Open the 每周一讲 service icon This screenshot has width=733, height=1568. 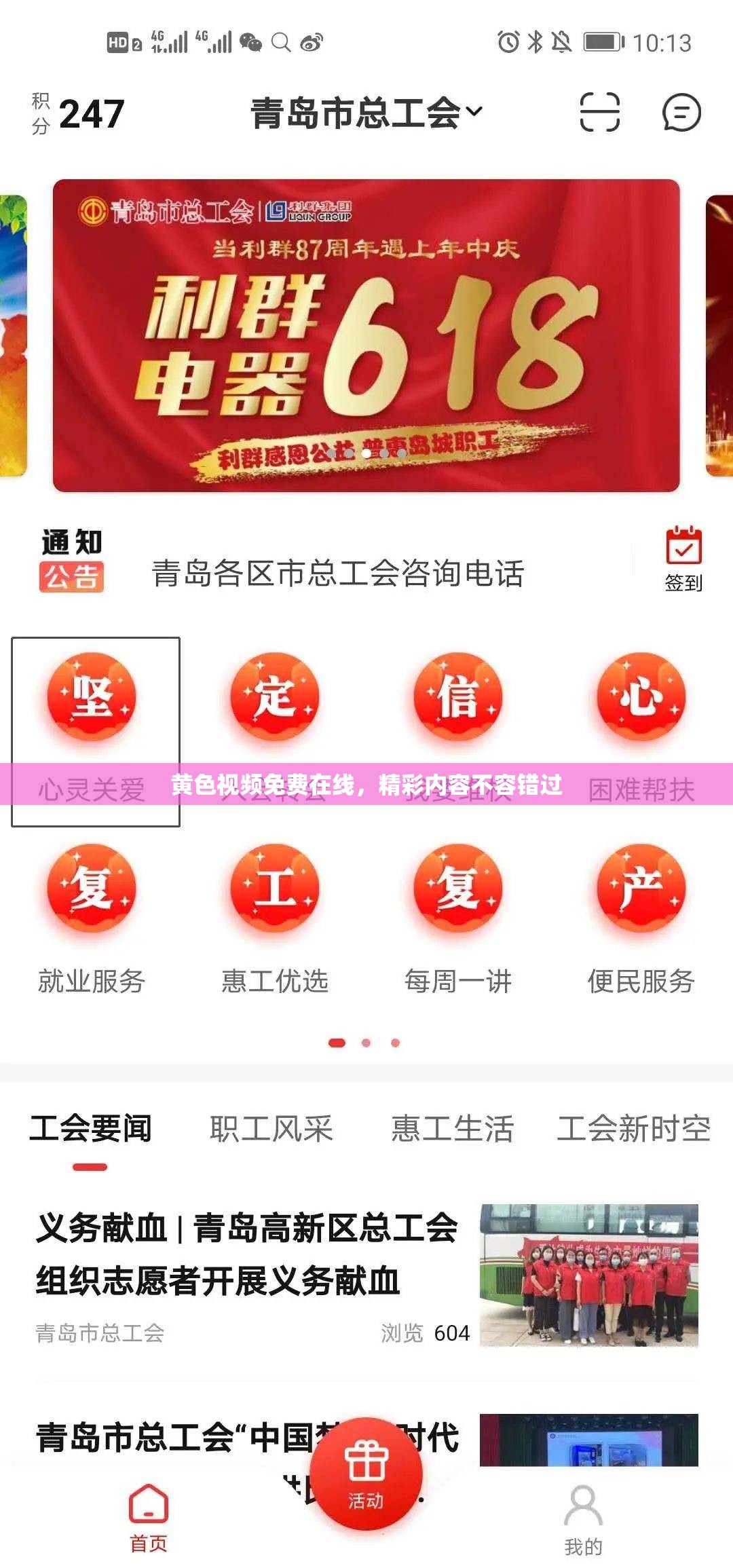point(458,891)
